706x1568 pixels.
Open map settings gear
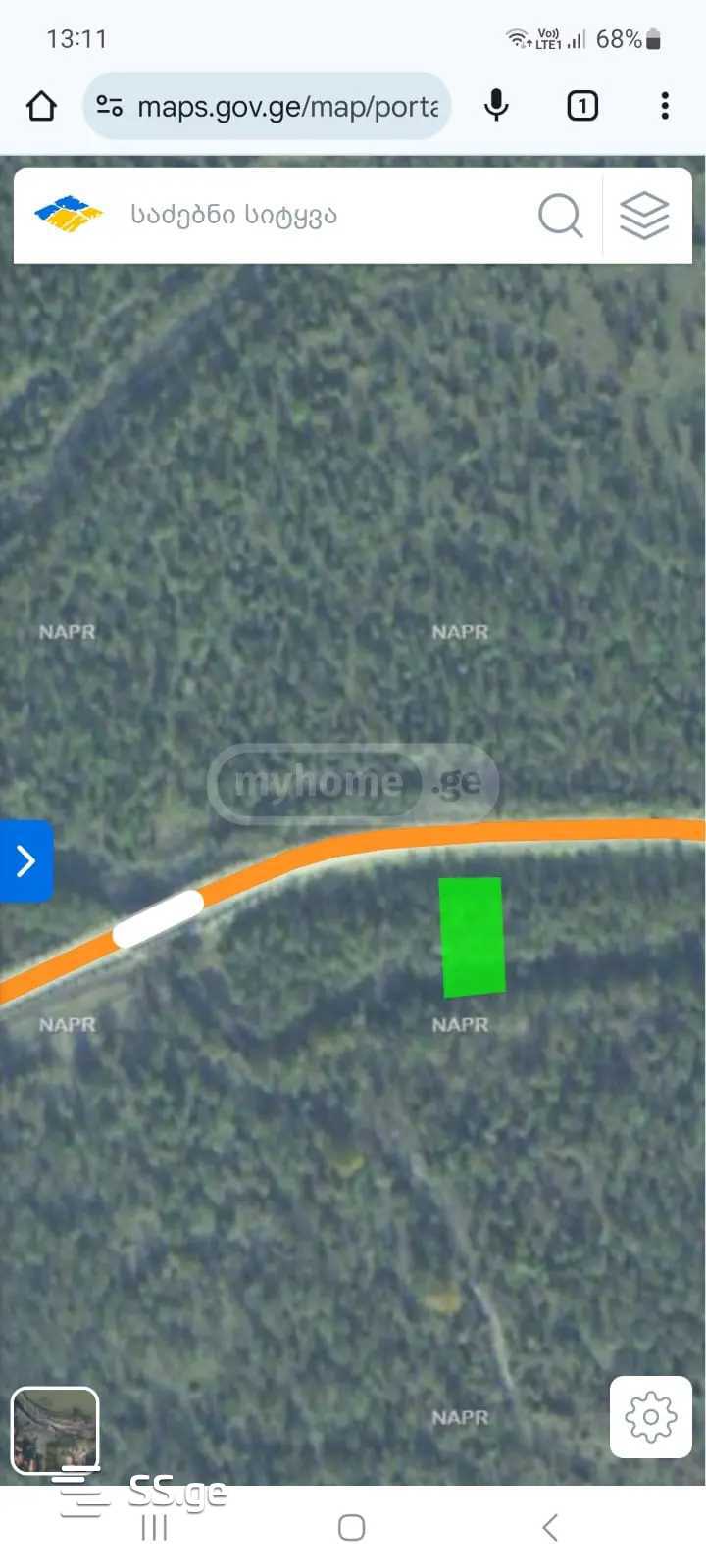coord(650,1416)
